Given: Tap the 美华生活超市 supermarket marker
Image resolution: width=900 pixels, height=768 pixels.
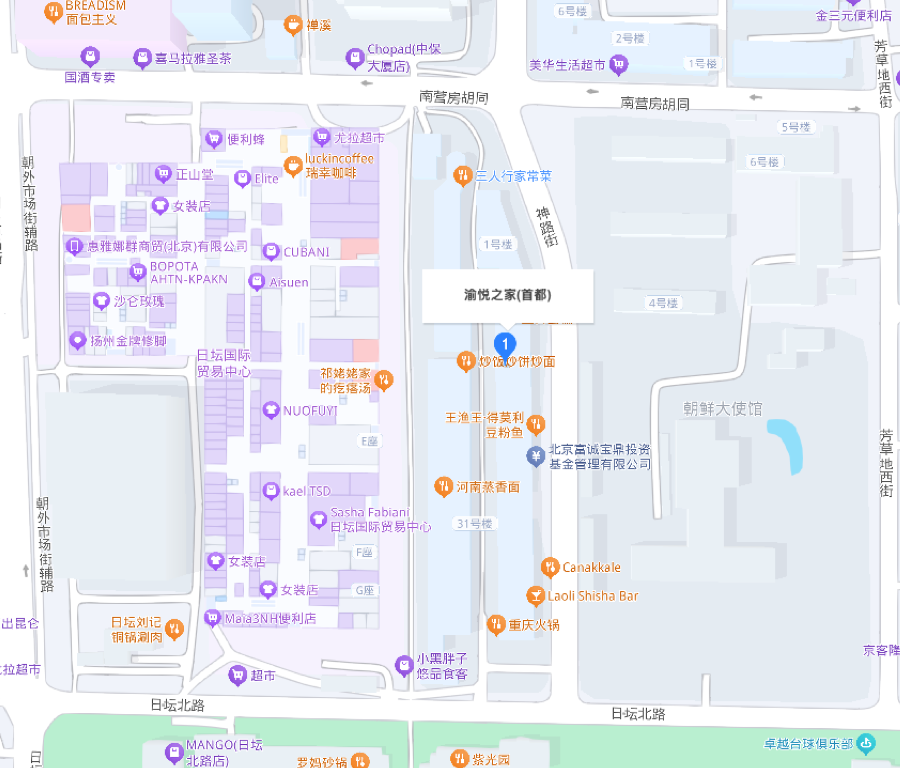Looking at the screenshot, I should (619, 65).
